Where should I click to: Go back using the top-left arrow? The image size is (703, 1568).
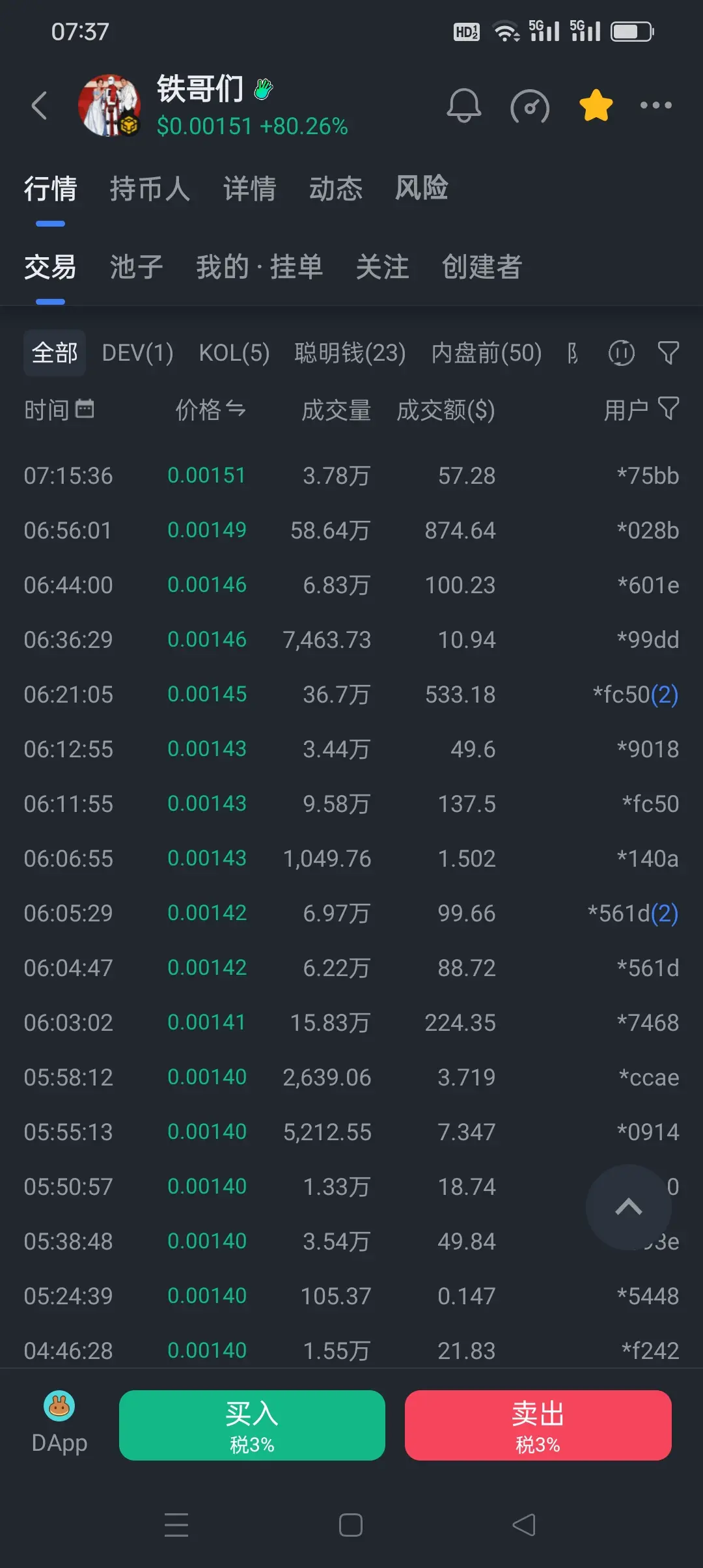(39, 105)
